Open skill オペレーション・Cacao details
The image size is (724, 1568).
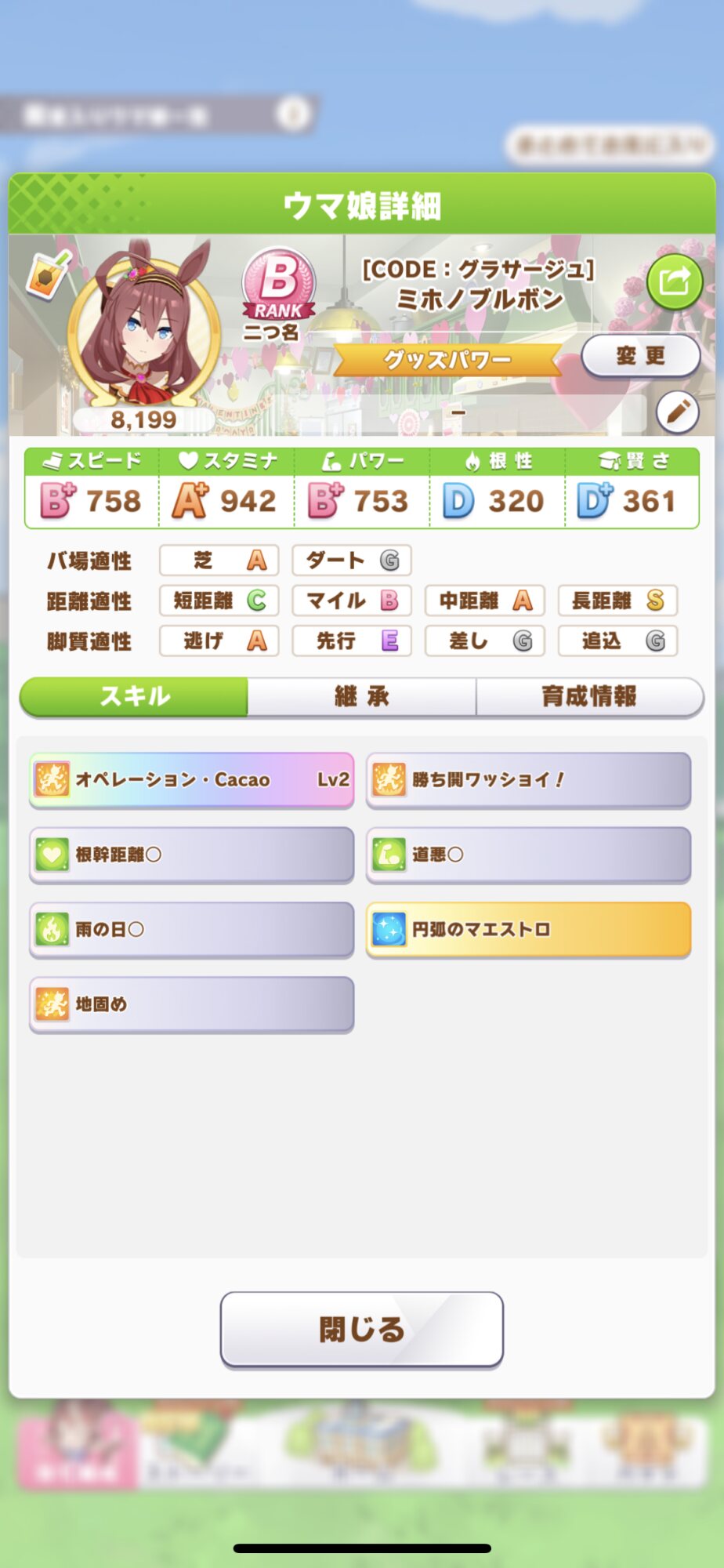(x=192, y=780)
